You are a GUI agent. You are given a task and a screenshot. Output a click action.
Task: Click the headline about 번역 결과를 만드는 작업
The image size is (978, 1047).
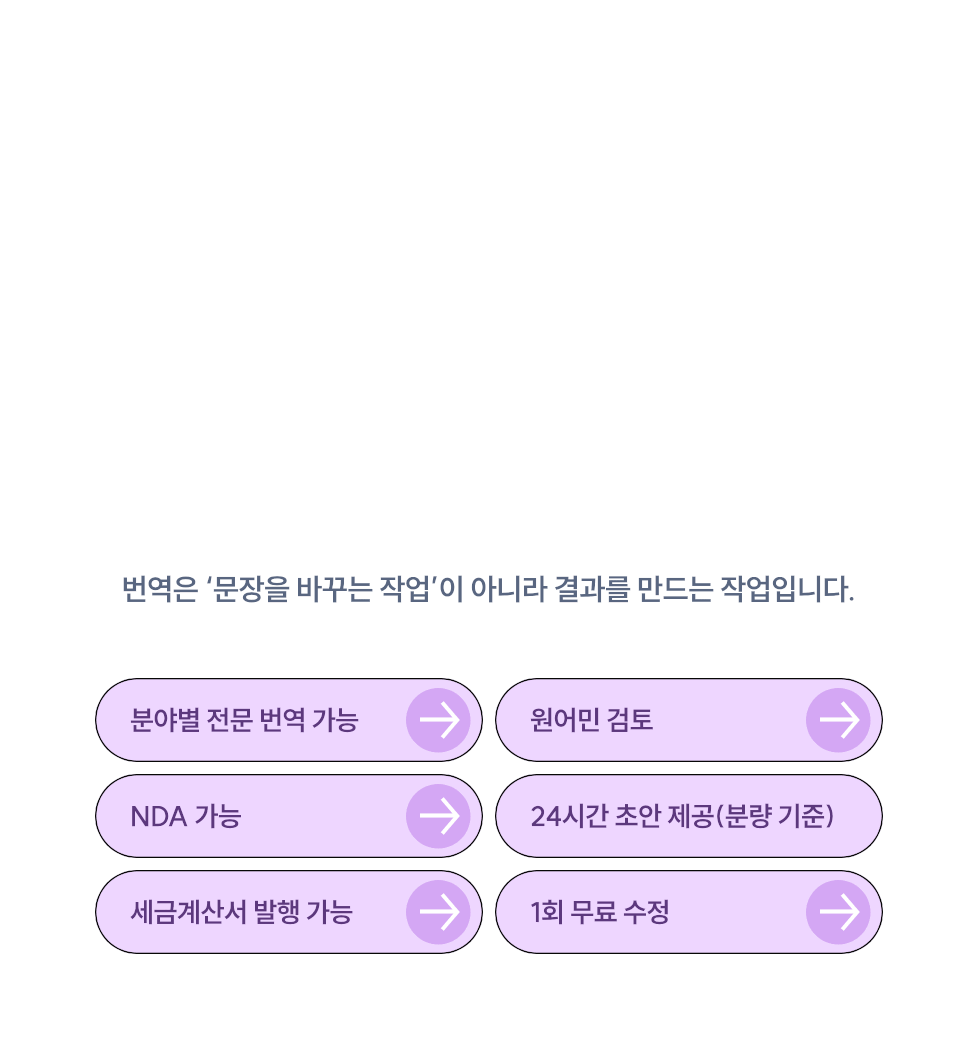pyautogui.click(x=489, y=587)
